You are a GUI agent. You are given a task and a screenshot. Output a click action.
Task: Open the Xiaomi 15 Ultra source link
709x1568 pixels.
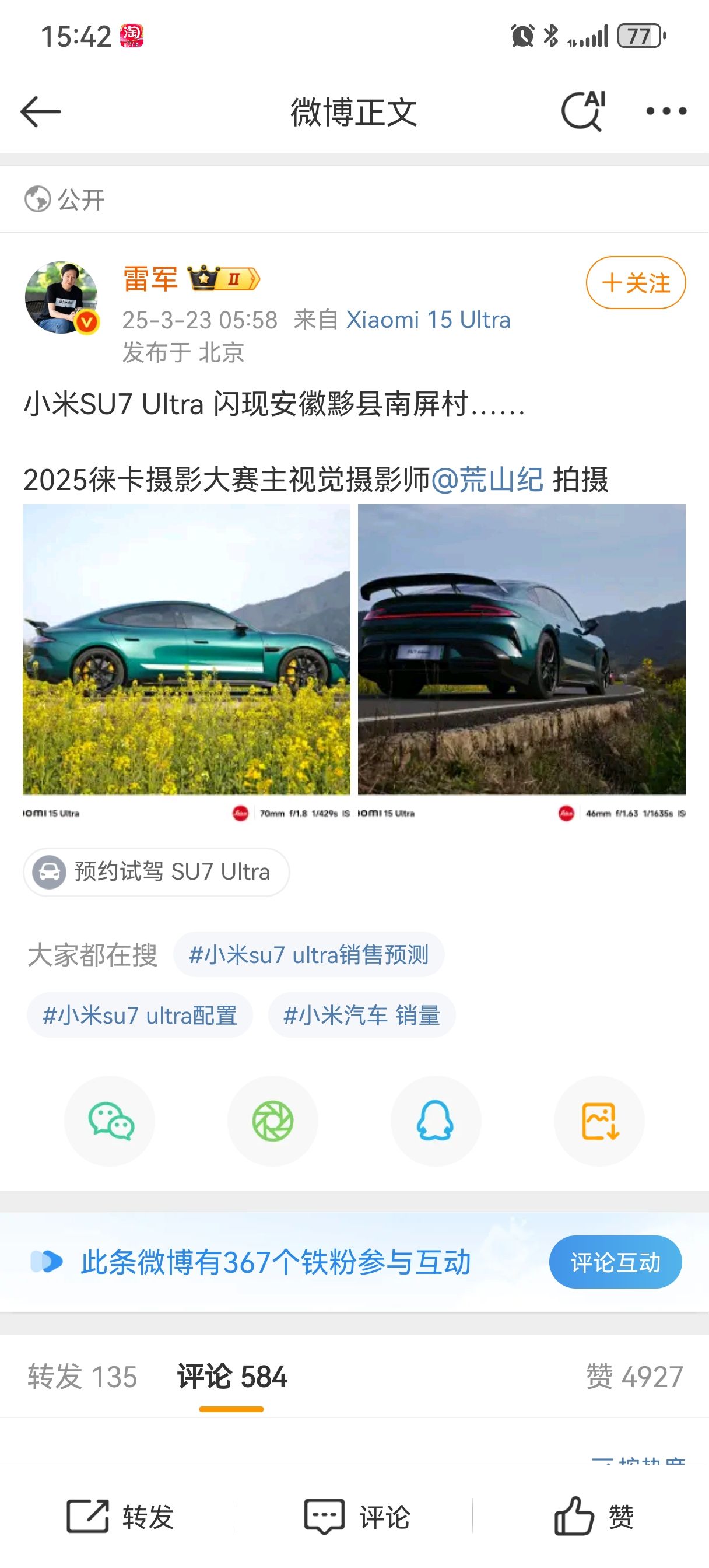coord(429,320)
